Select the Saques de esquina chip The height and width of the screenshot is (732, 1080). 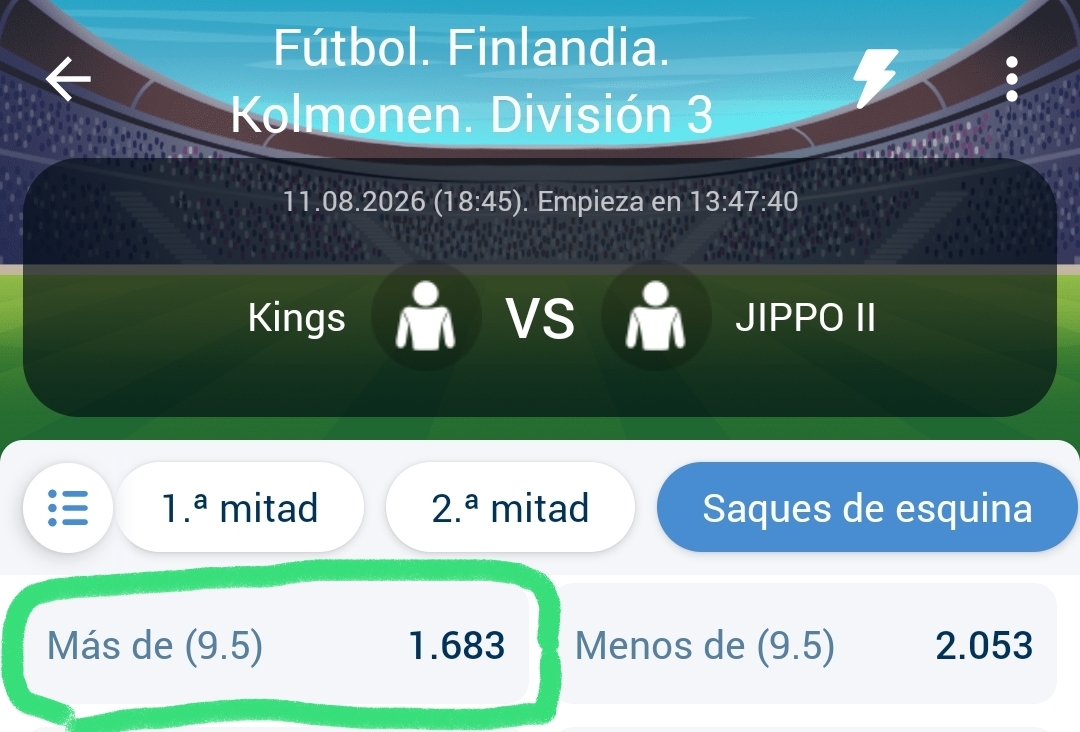click(x=867, y=508)
